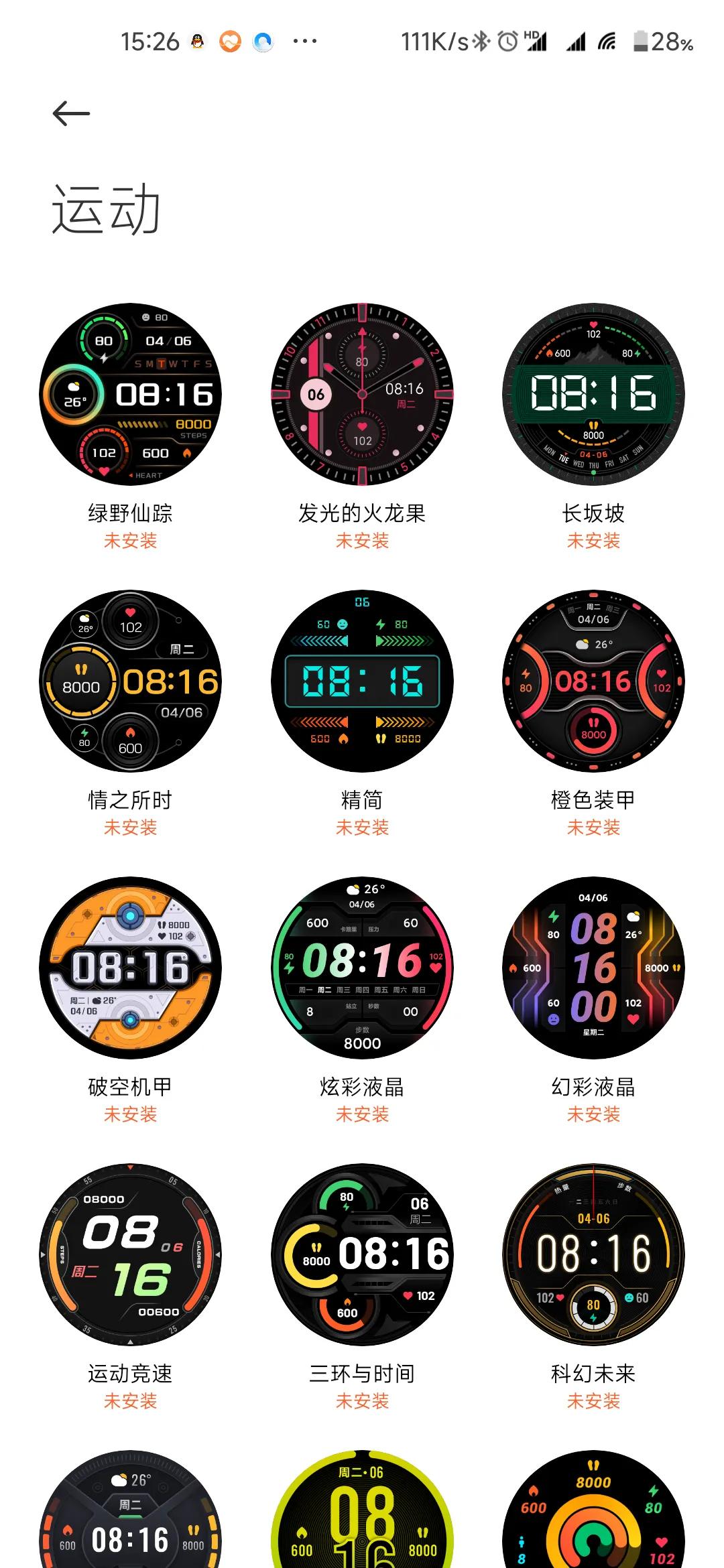Open the 科幻未来 watch face preview

coord(593,1253)
